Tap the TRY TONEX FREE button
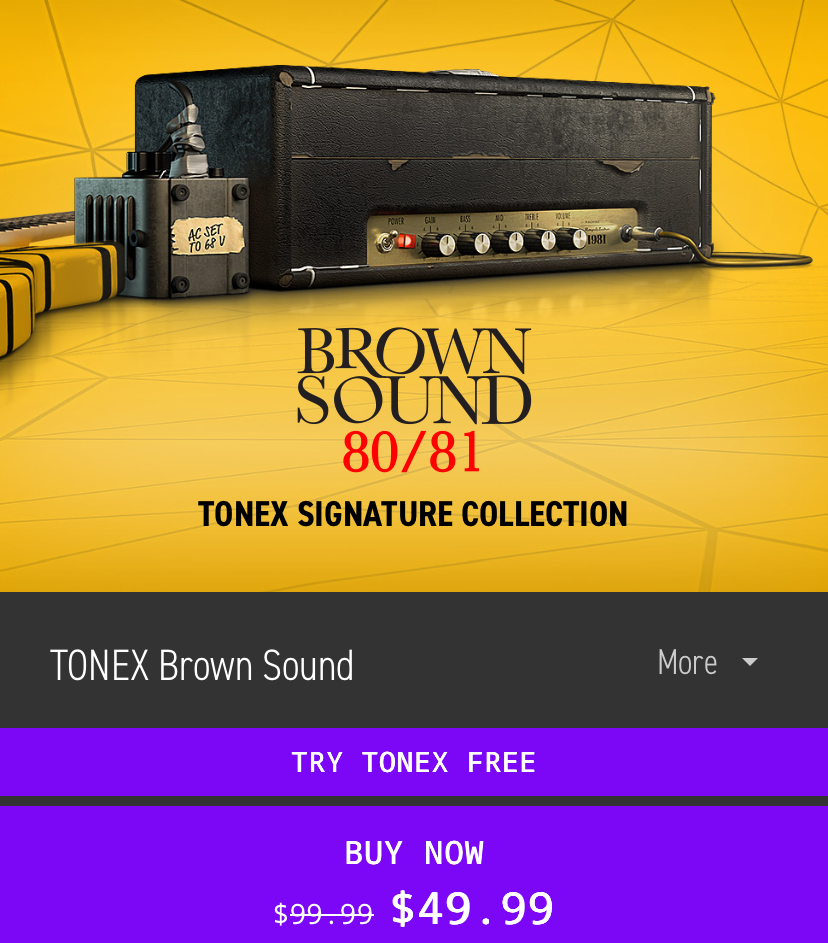 (414, 762)
